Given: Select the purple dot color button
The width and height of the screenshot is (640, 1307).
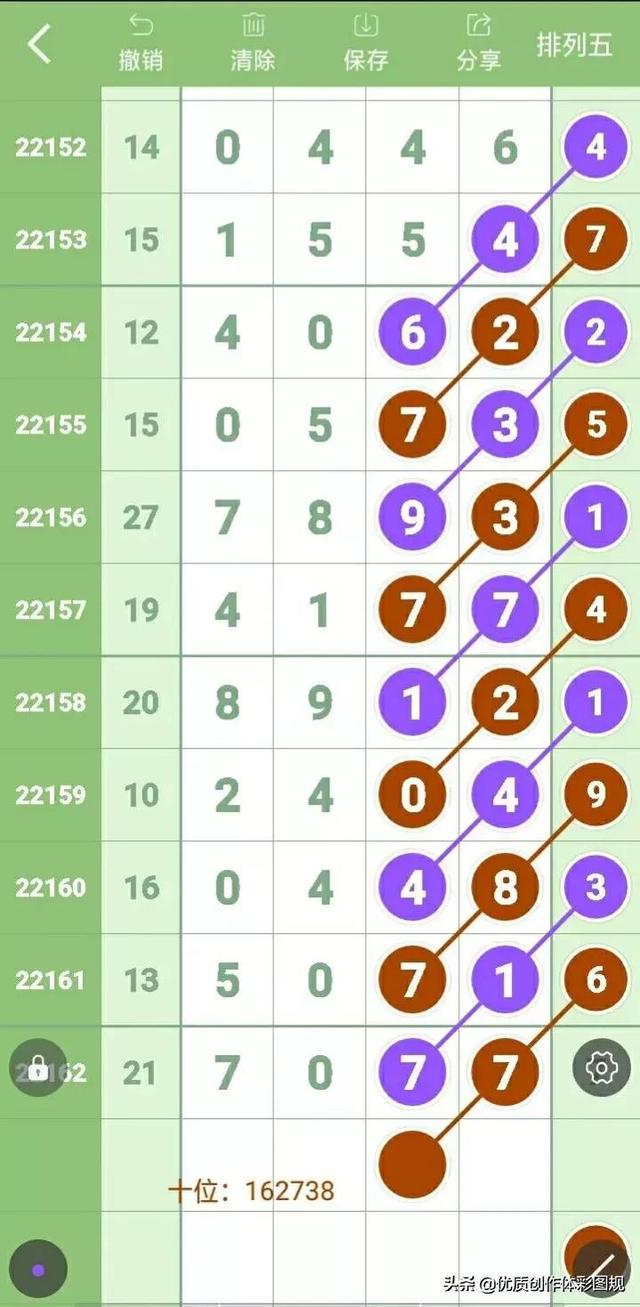Looking at the screenshot, I should (37, 1270).
